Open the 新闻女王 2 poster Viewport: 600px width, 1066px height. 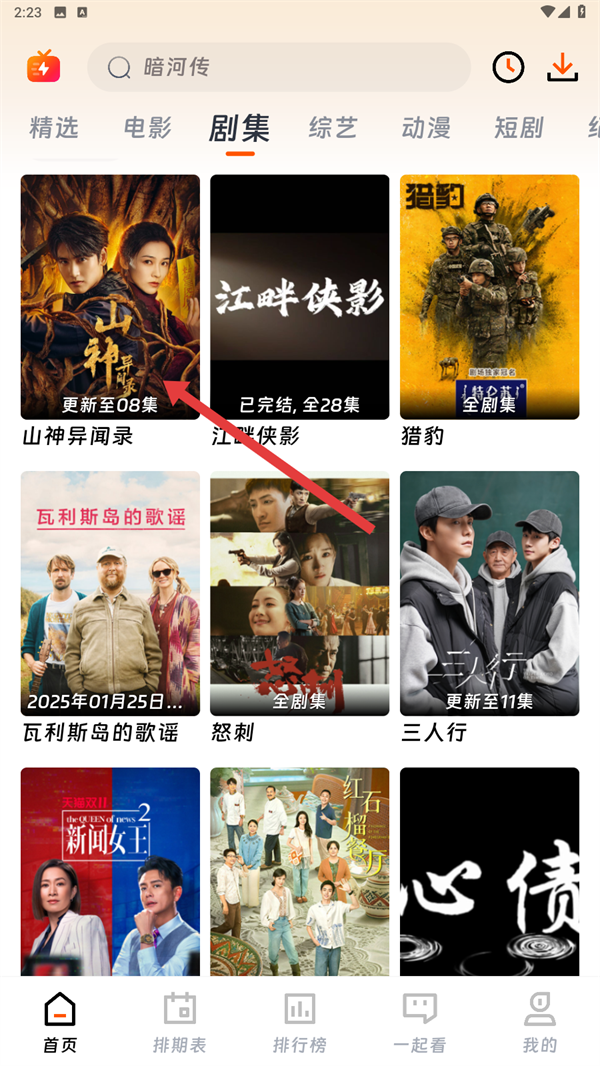click(110, 870)
